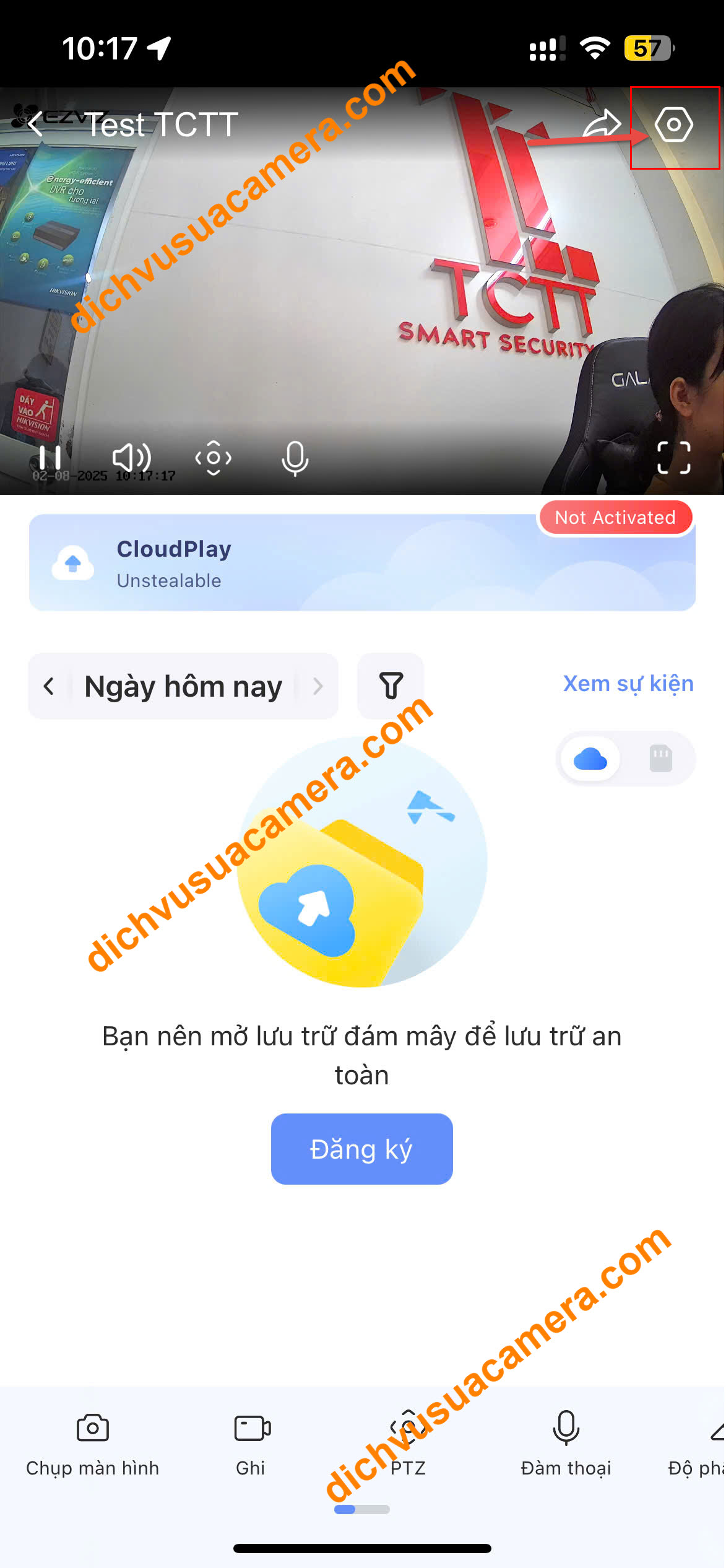Viewport: 726px width, 1568px height.
Task: Tap the microphone icon on the video
Action: [x=295, y=458]
